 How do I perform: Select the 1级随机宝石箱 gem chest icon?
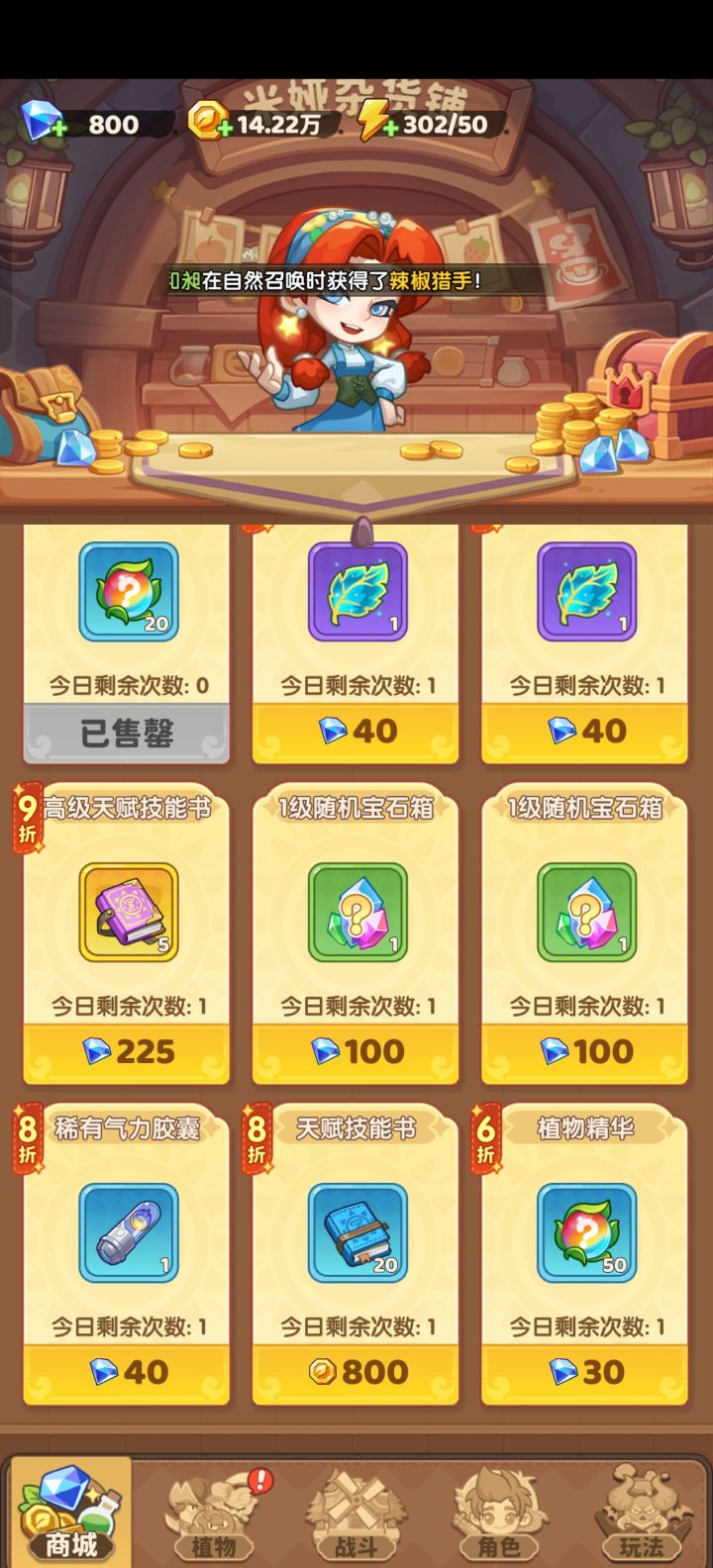[356, 912]
